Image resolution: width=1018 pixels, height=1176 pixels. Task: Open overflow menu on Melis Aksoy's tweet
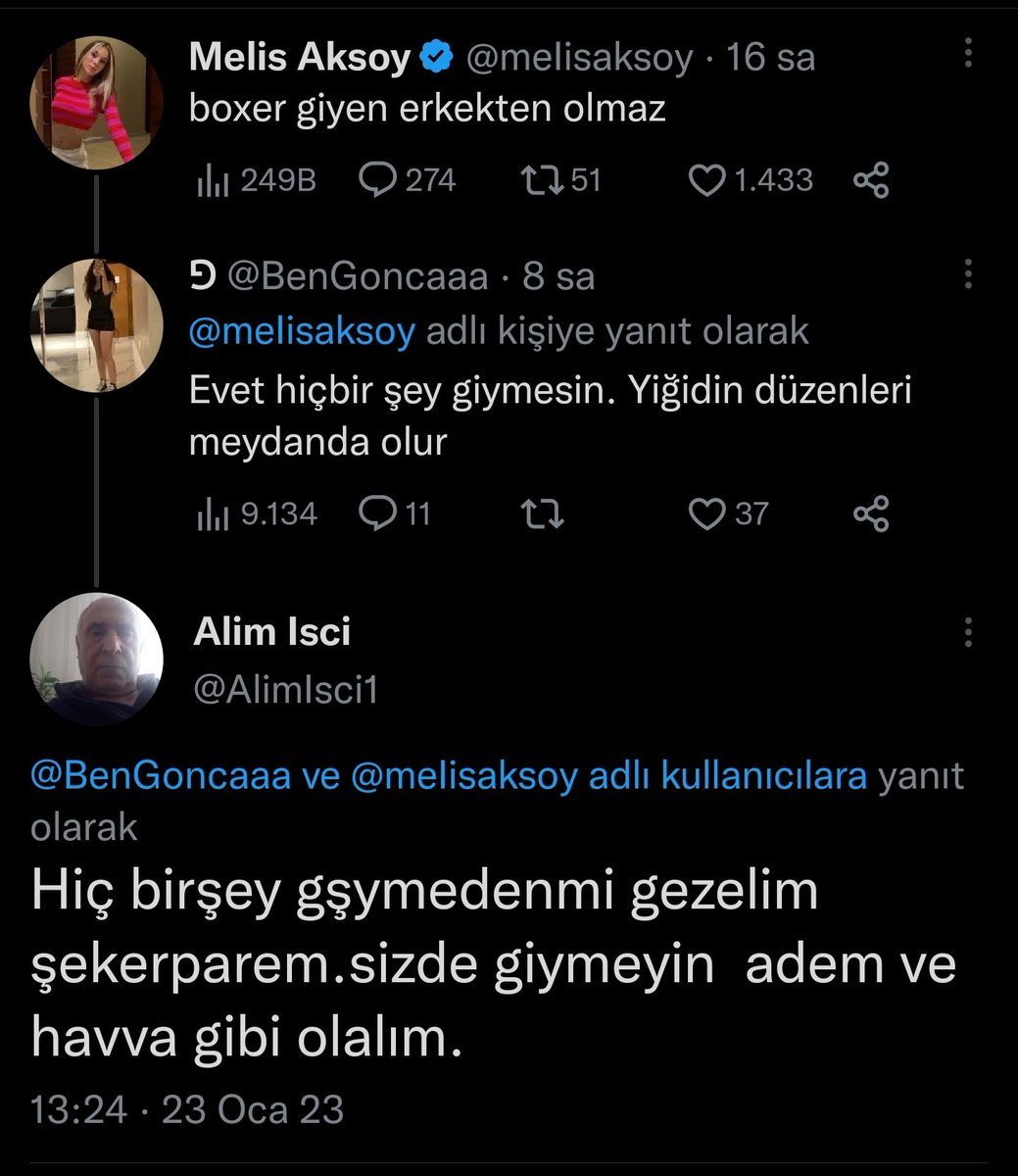click(x=968, y=53)
